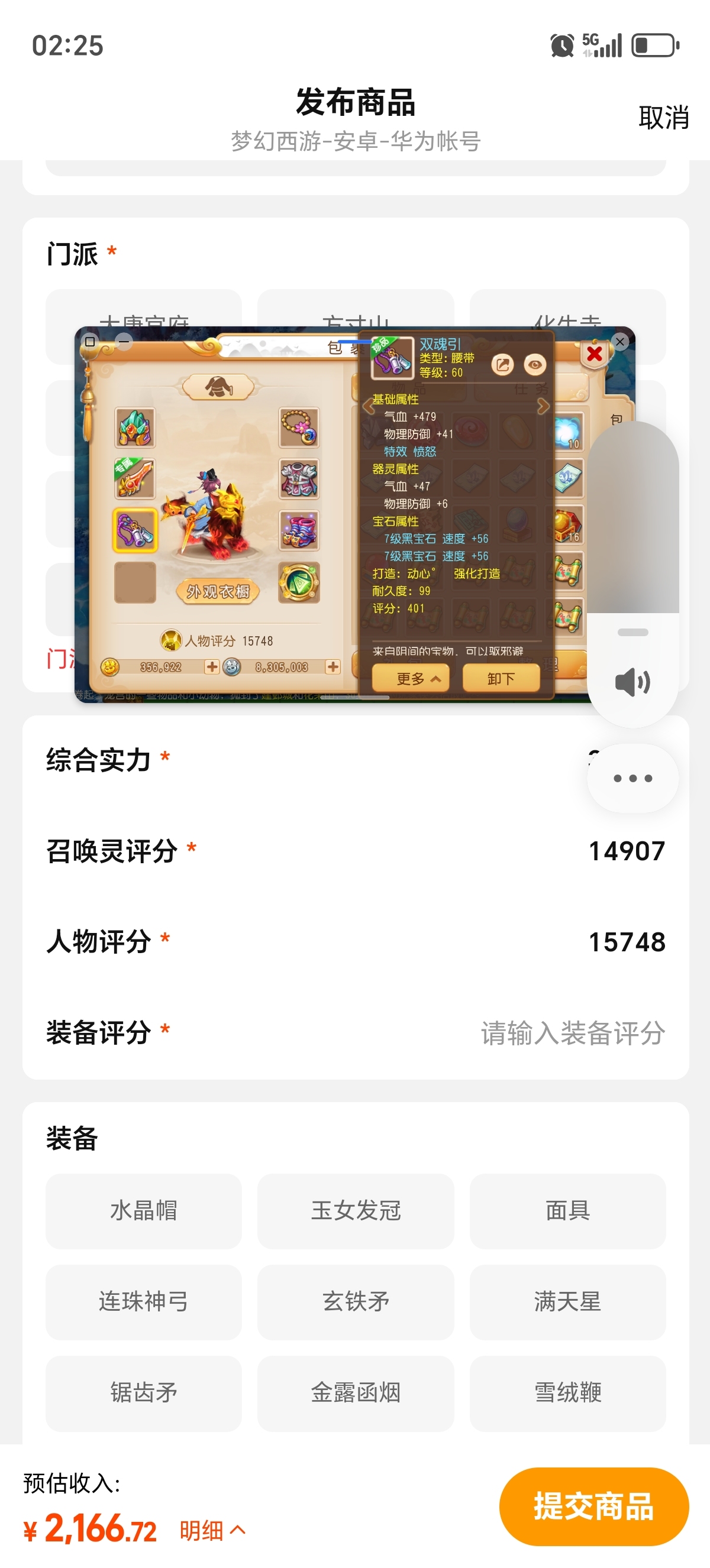Close the floating game window

(x=620, y=342)
